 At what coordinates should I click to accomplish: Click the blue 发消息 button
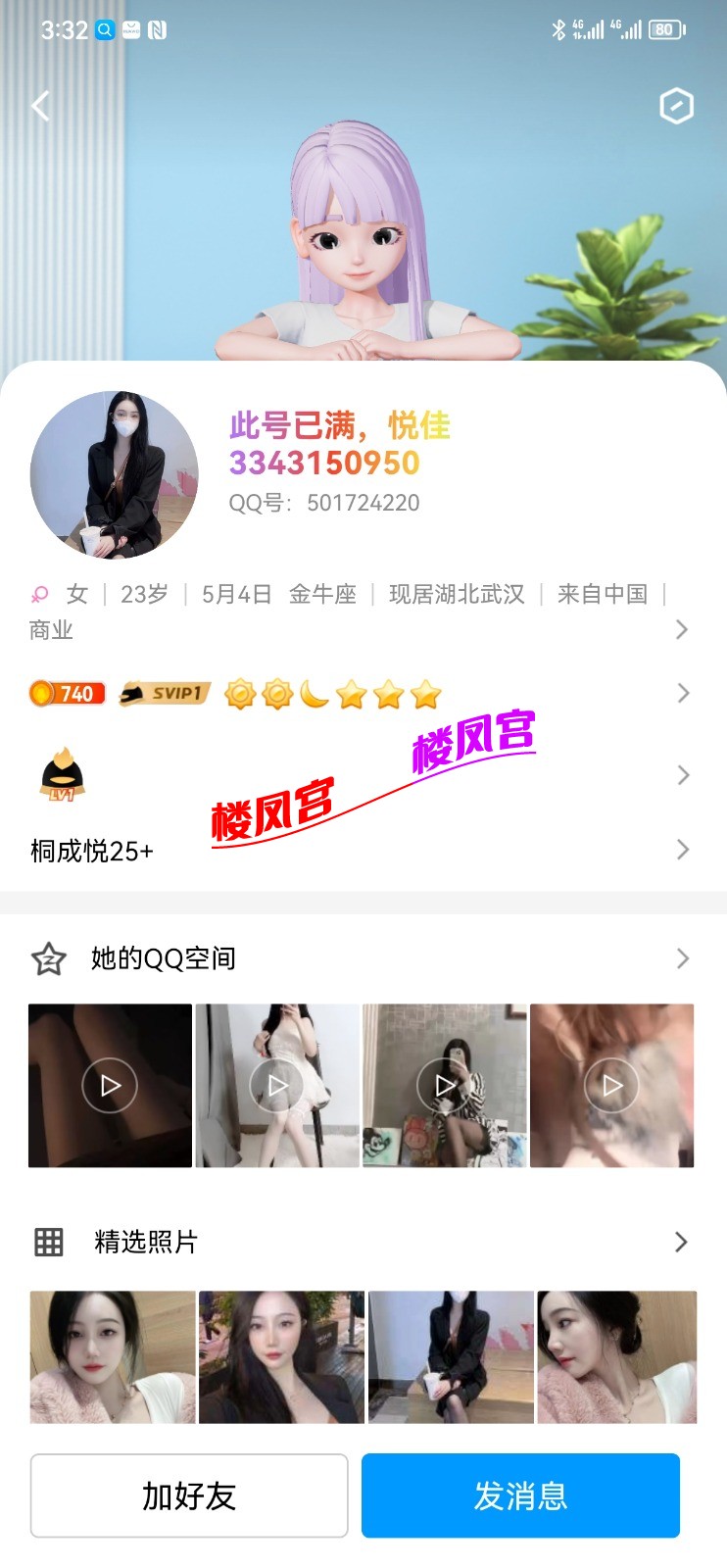tap(520, 1495)
